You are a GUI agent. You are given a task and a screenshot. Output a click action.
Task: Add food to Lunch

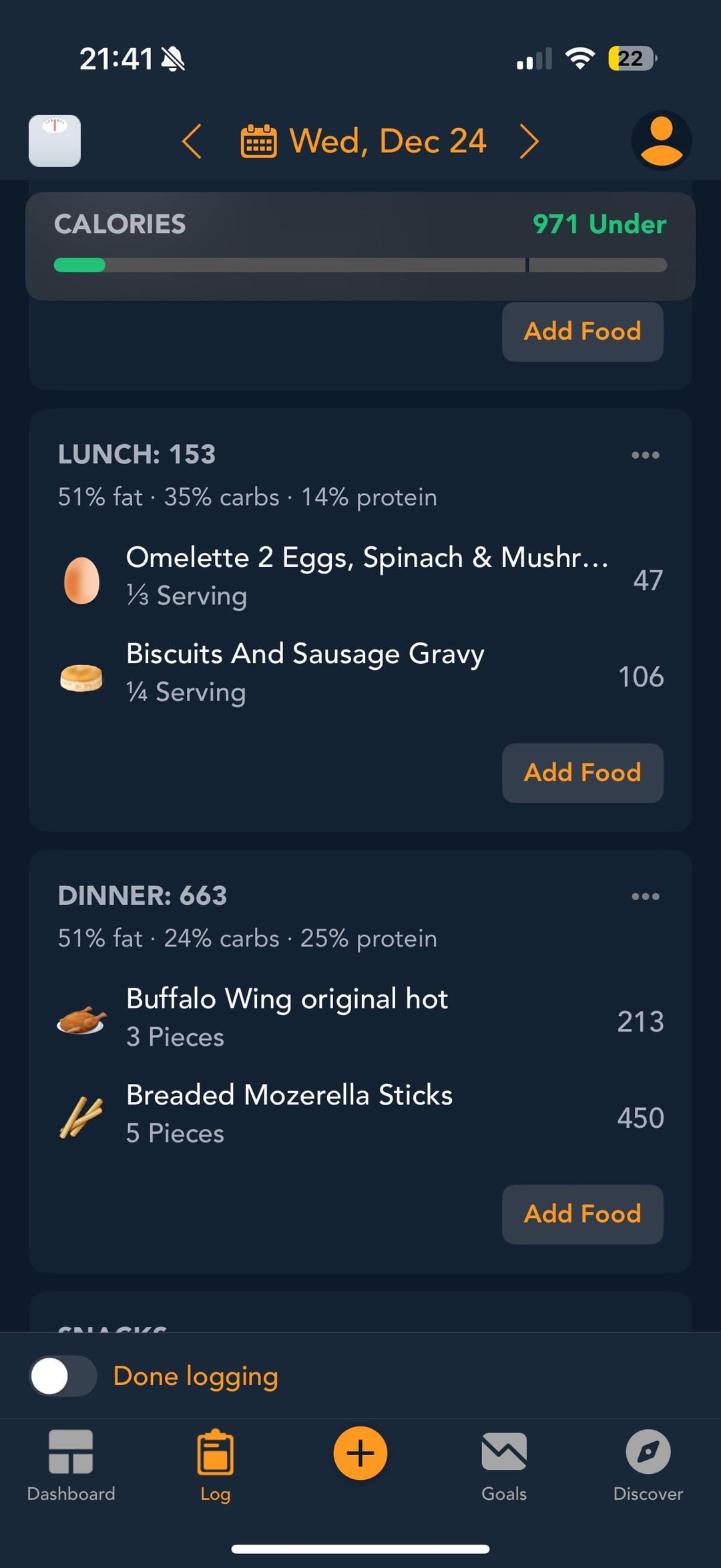[x=583, y=773]
